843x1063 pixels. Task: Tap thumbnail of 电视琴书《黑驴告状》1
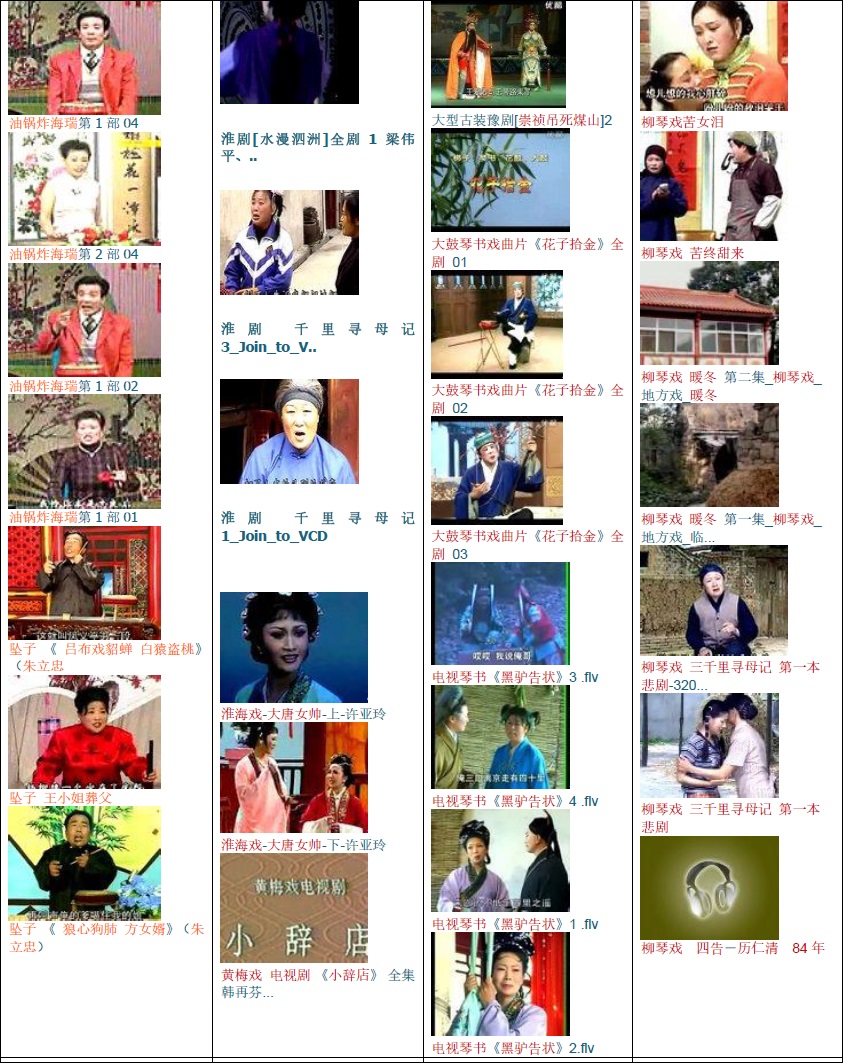pos(500,861)
